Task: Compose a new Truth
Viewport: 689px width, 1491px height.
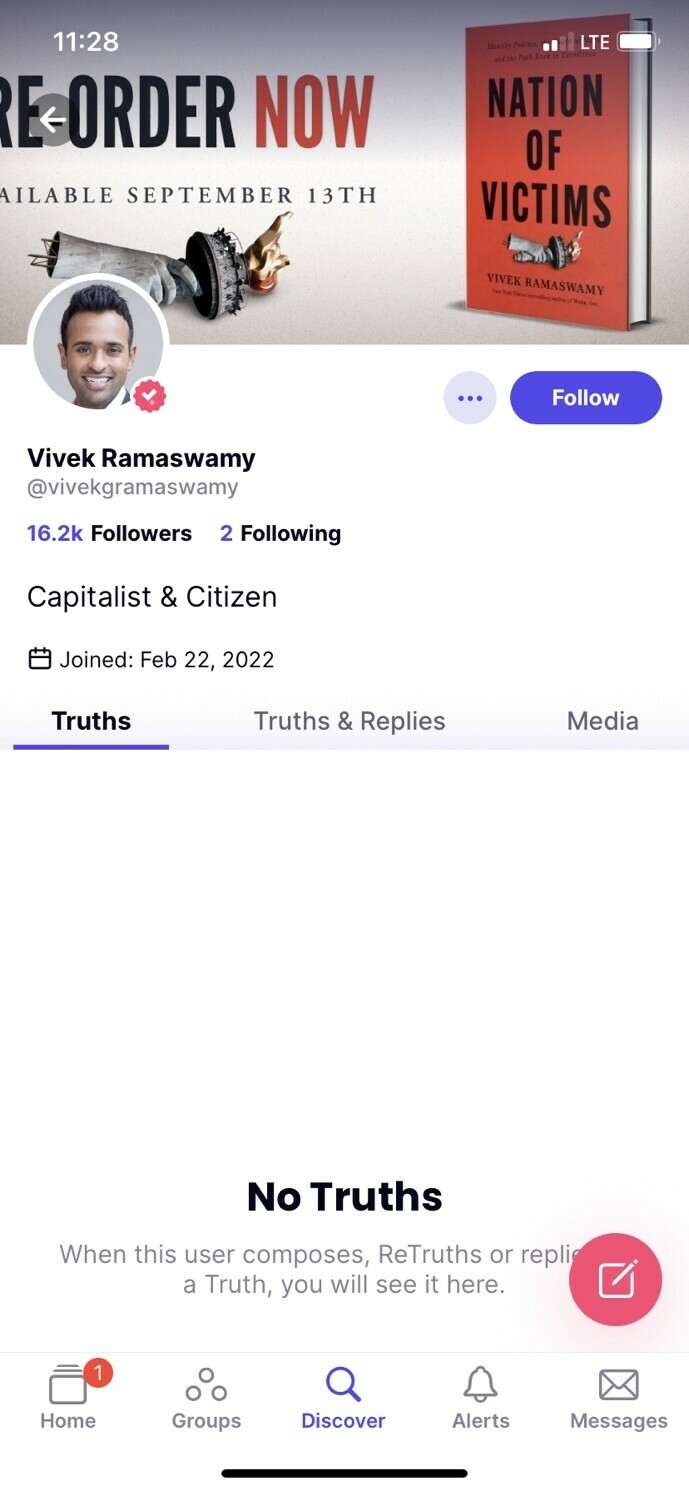Action: pos(615,1279)
